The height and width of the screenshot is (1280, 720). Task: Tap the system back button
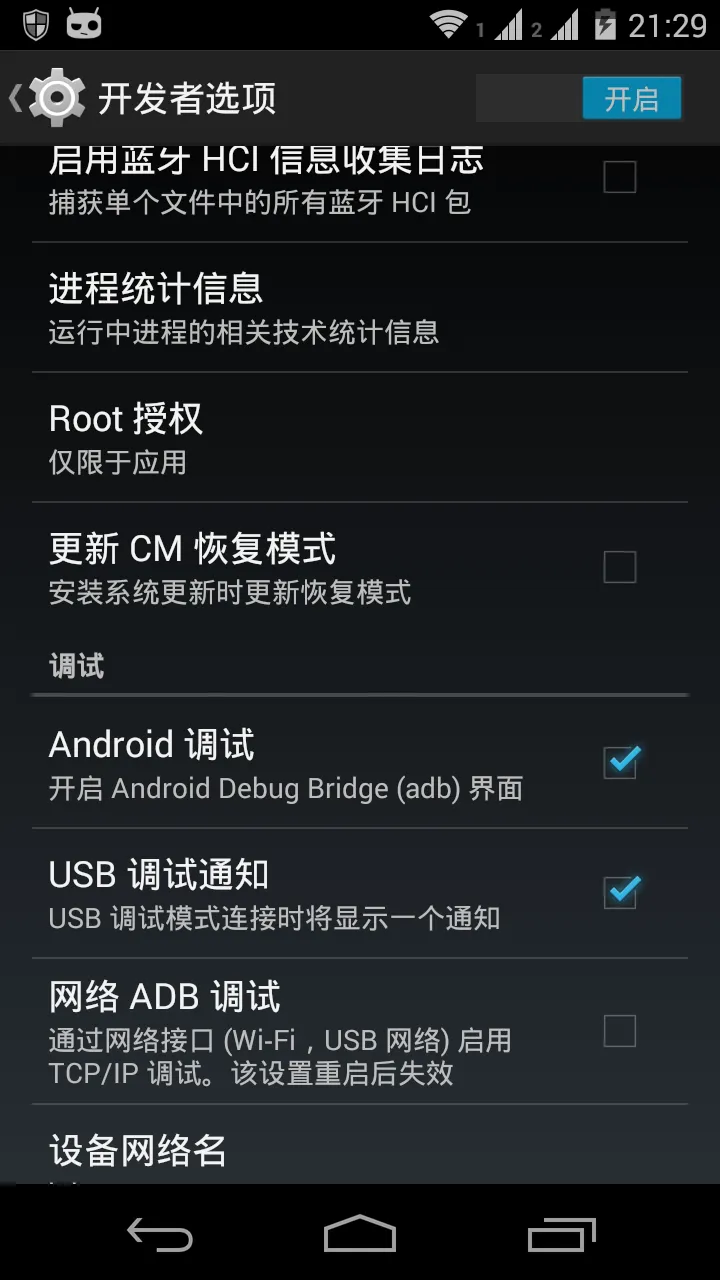(160, 1235)
